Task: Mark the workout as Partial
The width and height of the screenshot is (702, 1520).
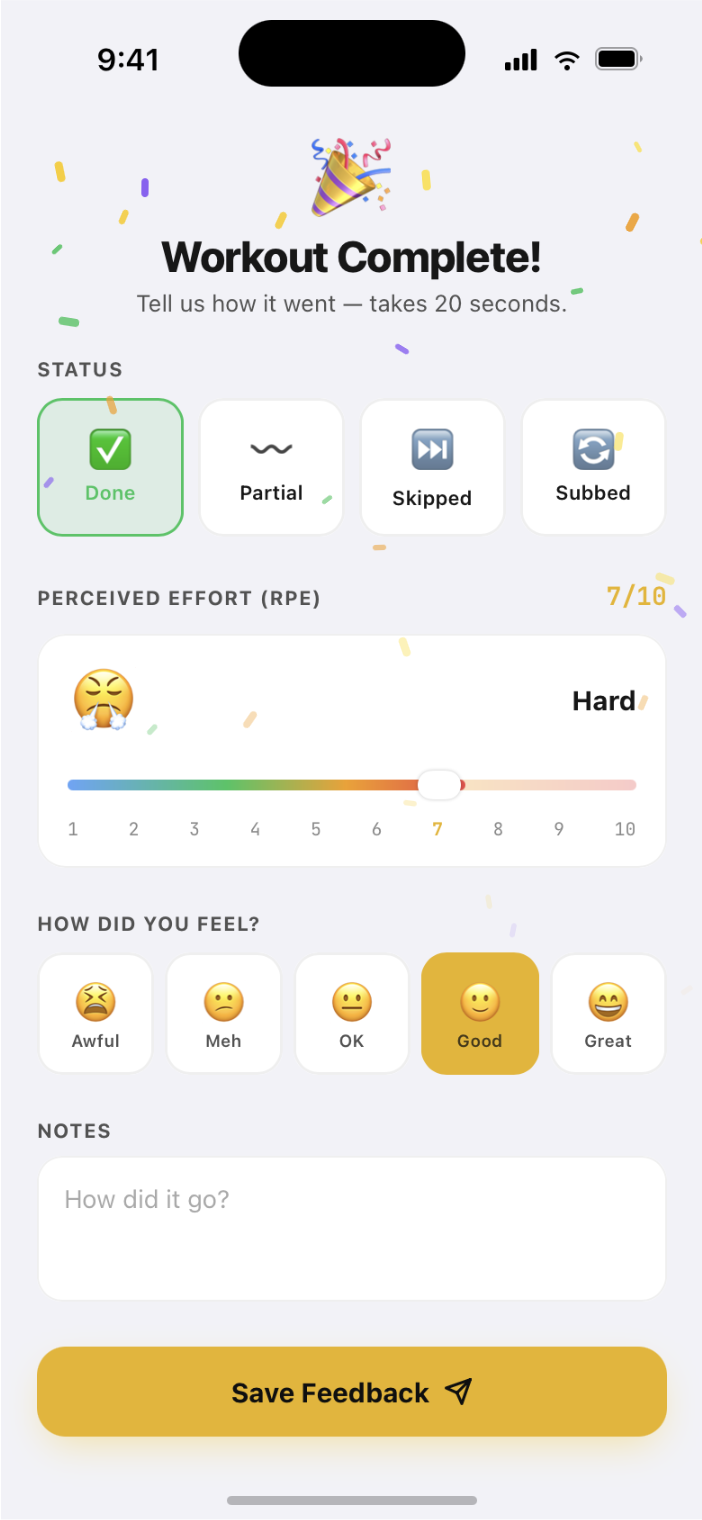Action: point(271,467)
